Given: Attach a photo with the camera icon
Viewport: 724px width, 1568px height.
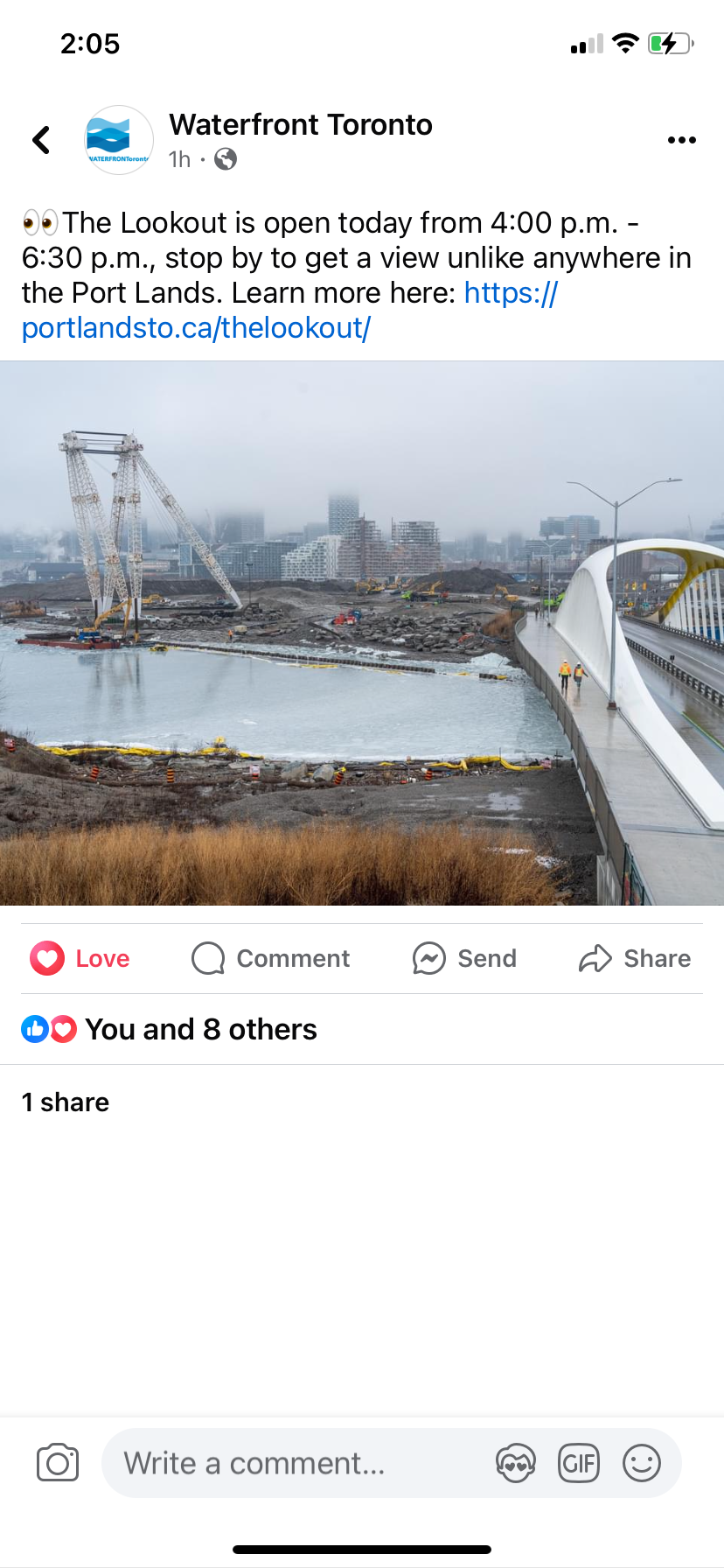Looking at the screenshot, I should point(58,1463).
